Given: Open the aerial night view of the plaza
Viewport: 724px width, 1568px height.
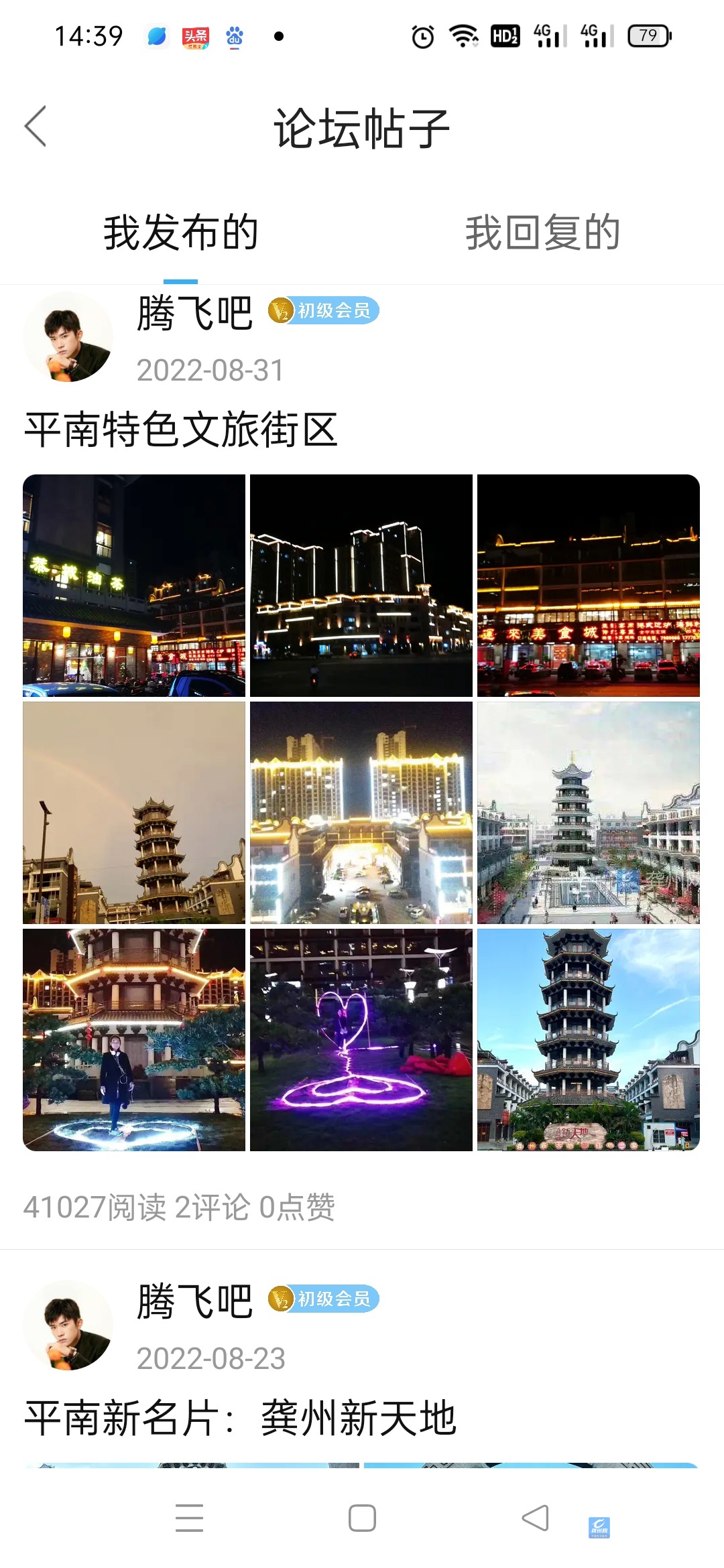Looking at the screenshot, I should 361,813.
